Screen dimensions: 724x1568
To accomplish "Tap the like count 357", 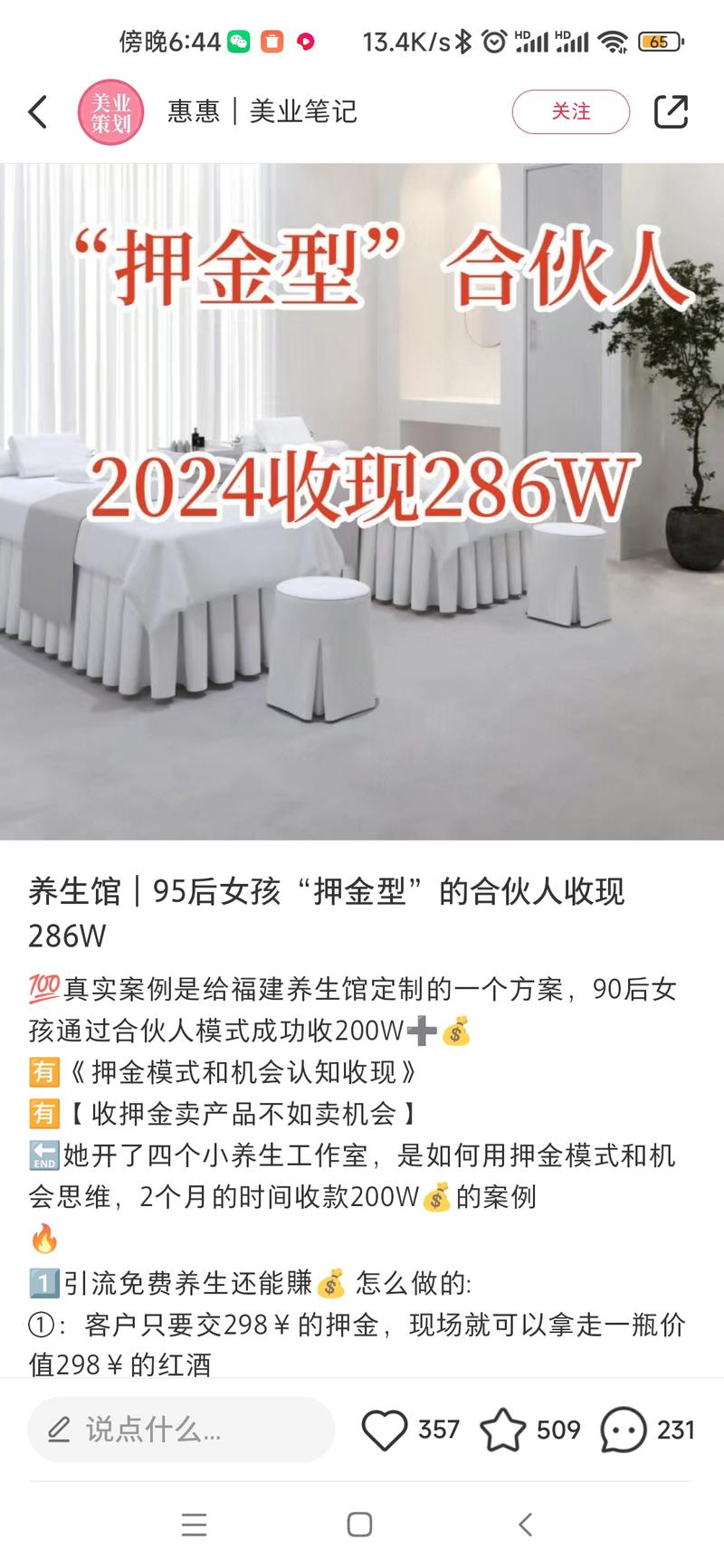I will (440, 1430).
